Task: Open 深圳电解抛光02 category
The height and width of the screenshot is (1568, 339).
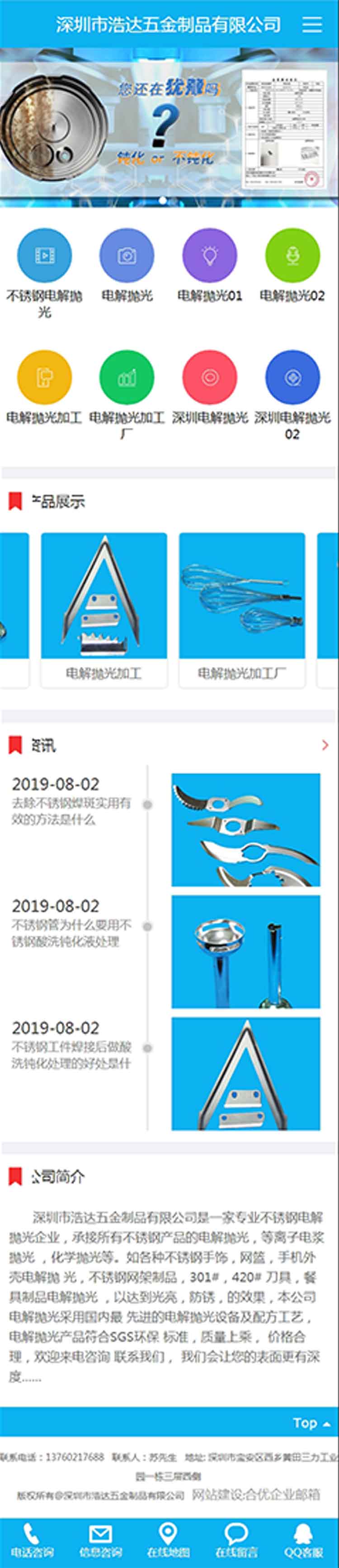Action: coord(292,378)
